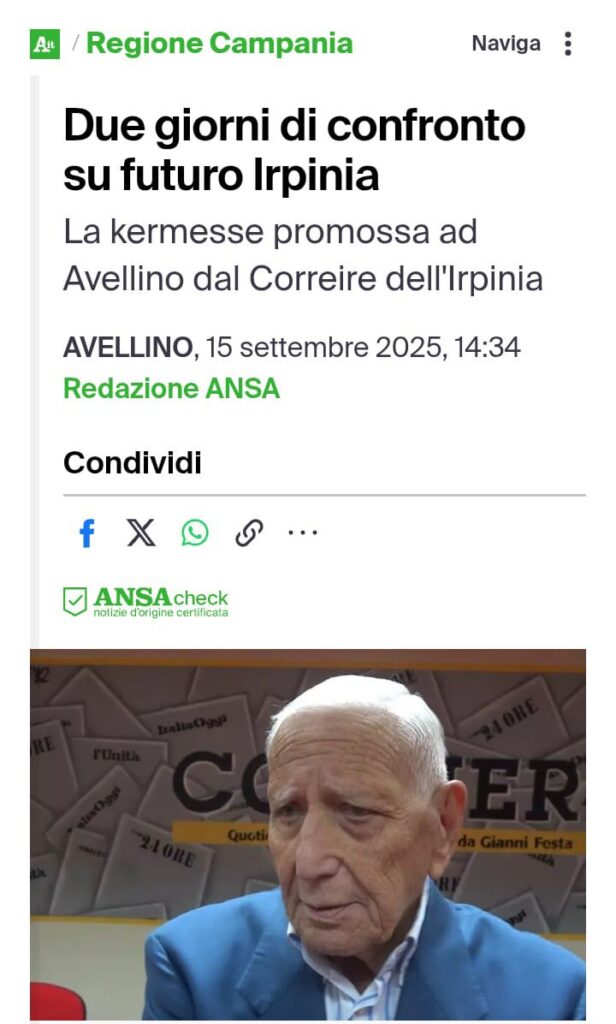This screenshot has height=1024, width=616.
Task: Share the article via WhatsApp
Action: coord(195,534)
